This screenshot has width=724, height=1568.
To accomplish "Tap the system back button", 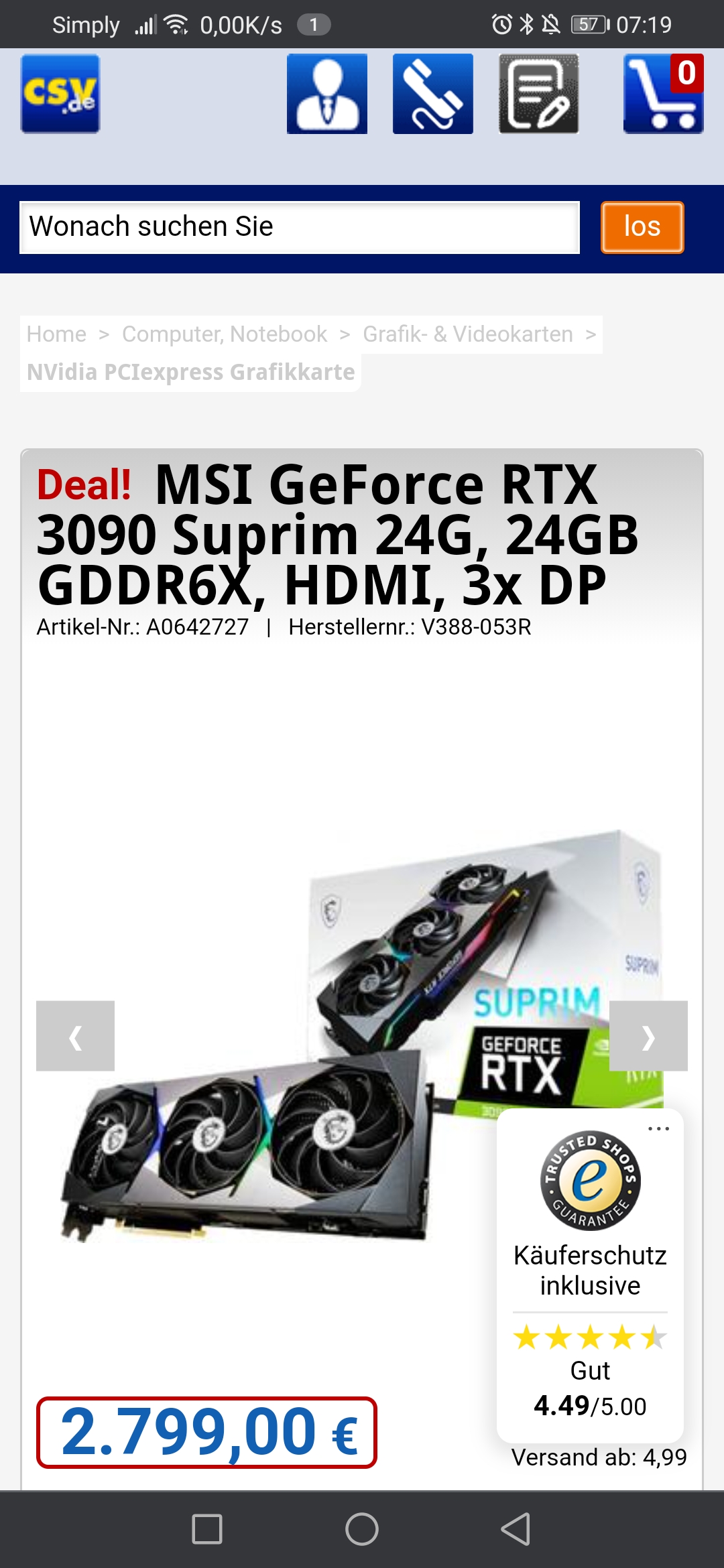I will click(516, 1529).
